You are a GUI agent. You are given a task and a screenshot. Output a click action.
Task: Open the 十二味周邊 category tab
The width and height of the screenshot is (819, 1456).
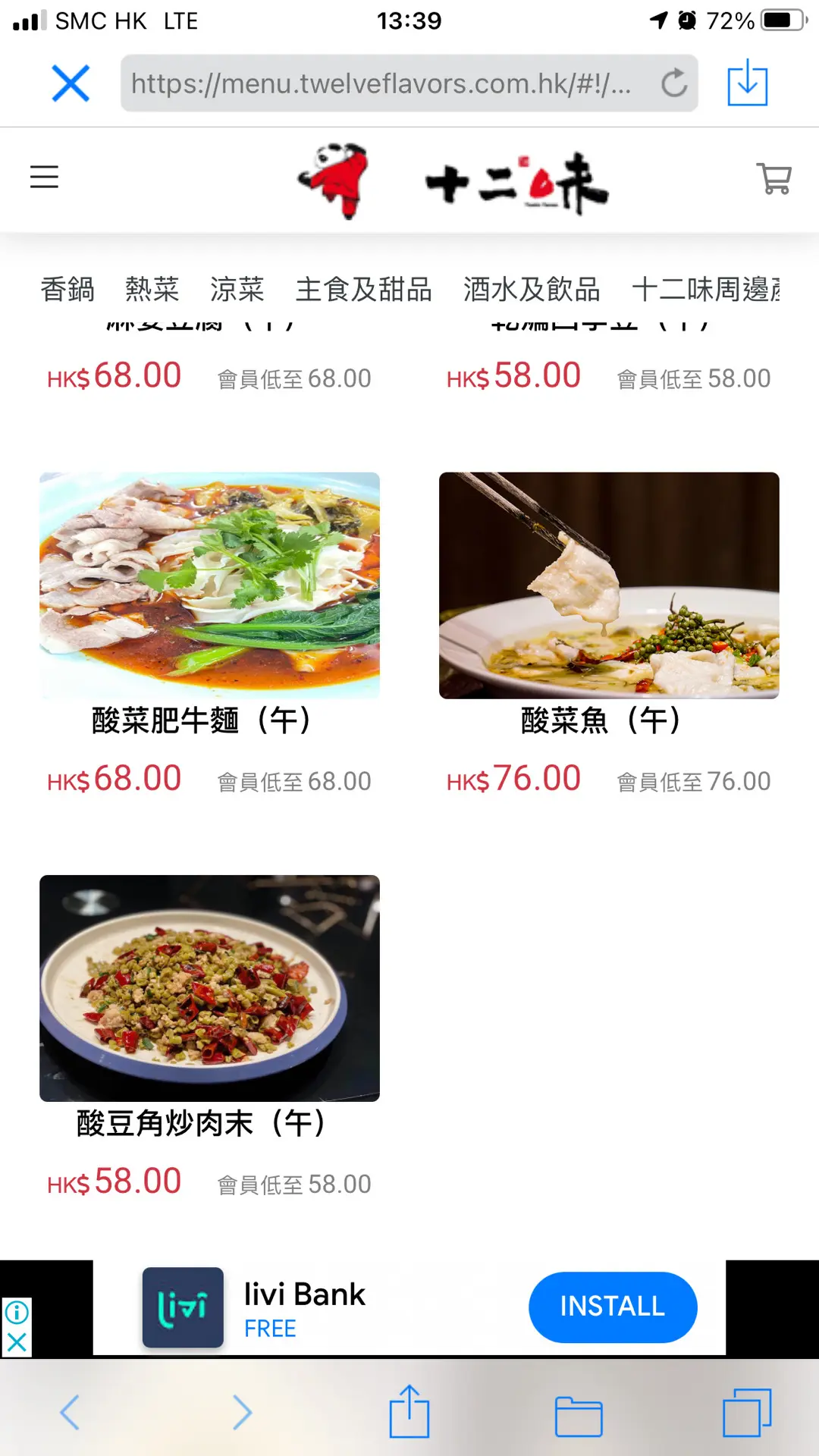click(705, 290)
